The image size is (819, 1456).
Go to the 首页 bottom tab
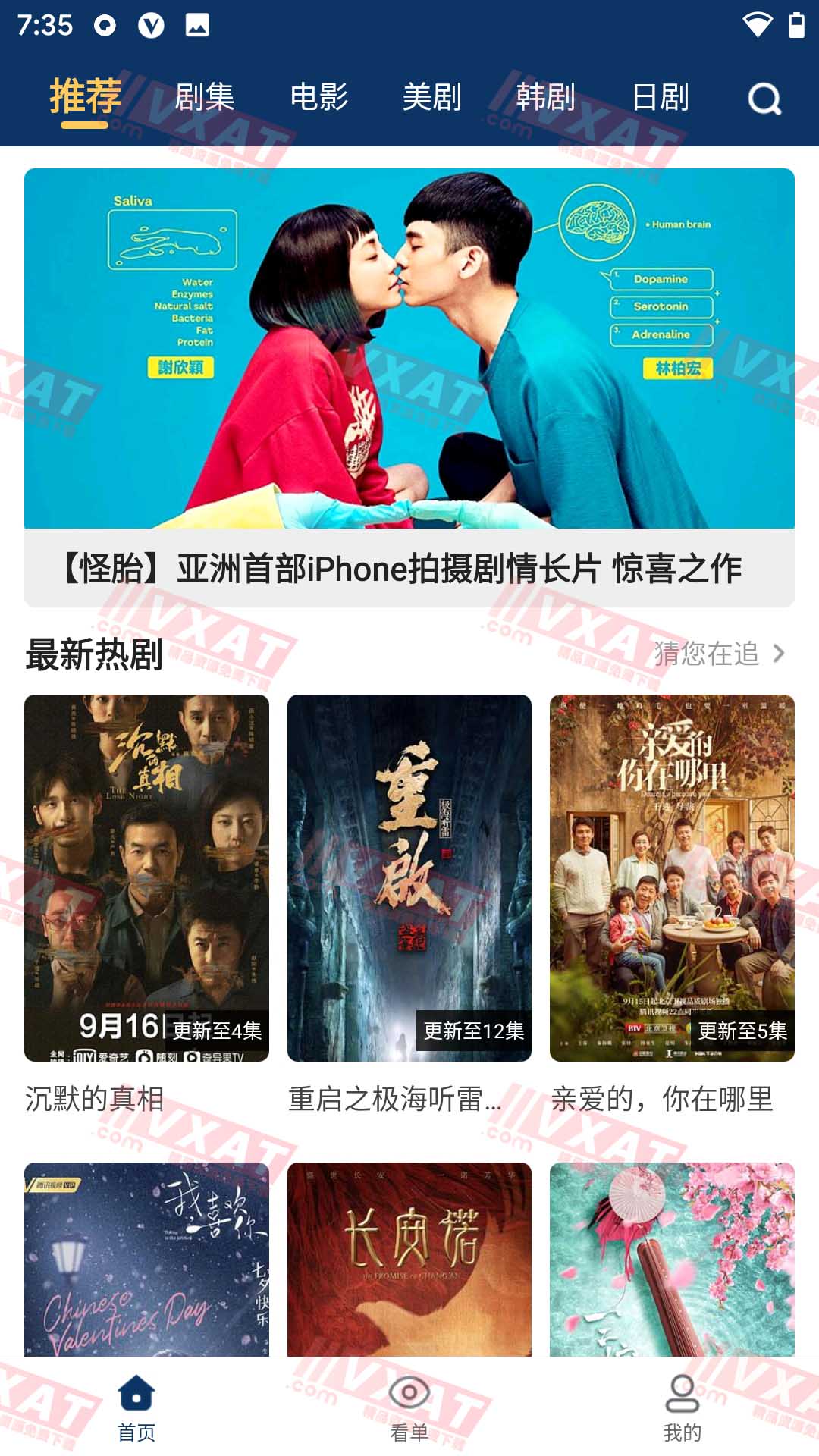click(136, 1407)
